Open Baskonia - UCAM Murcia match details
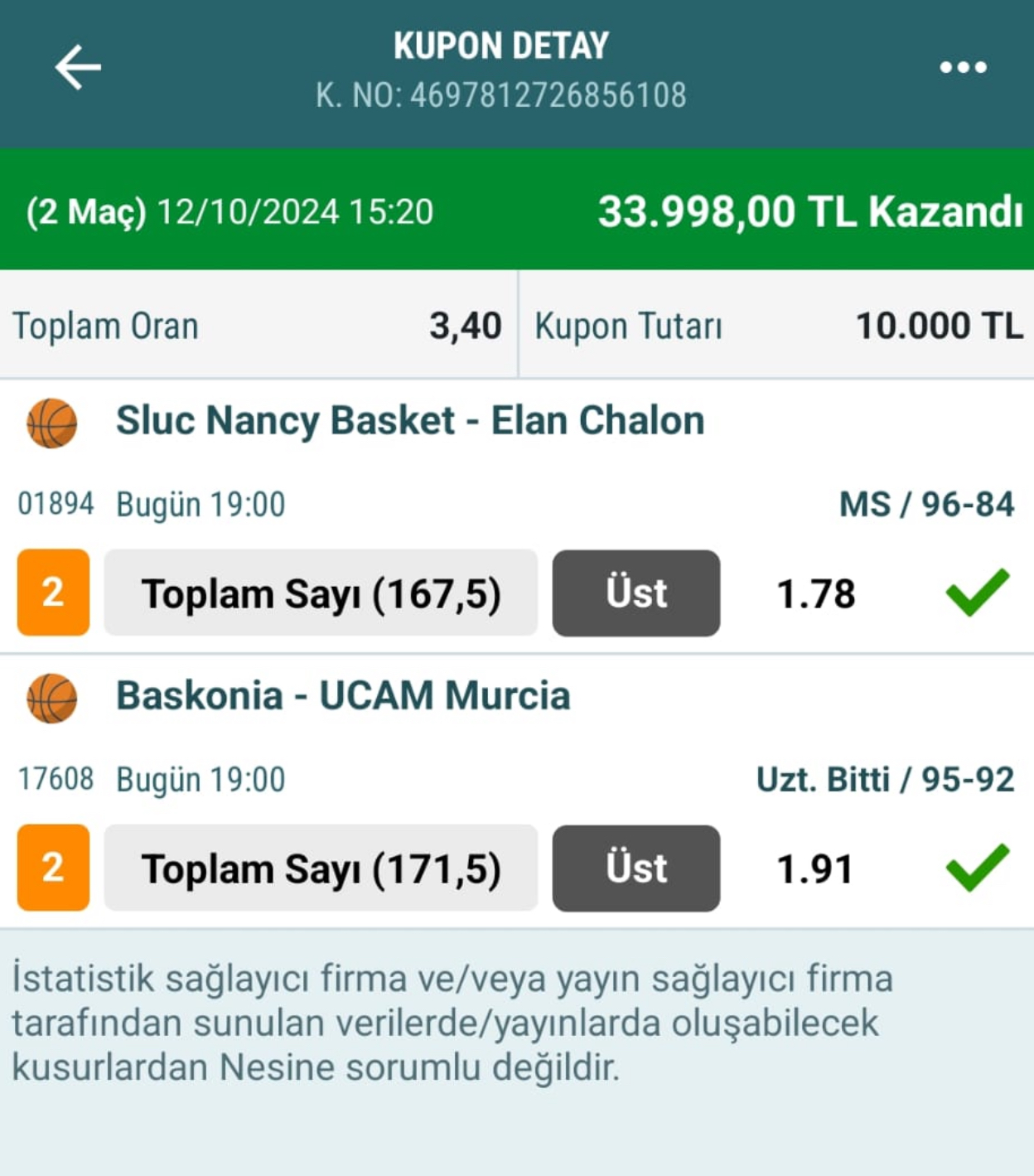Image resolution: width=1034 pixels, height=1176 pixels. click(343, 696)
